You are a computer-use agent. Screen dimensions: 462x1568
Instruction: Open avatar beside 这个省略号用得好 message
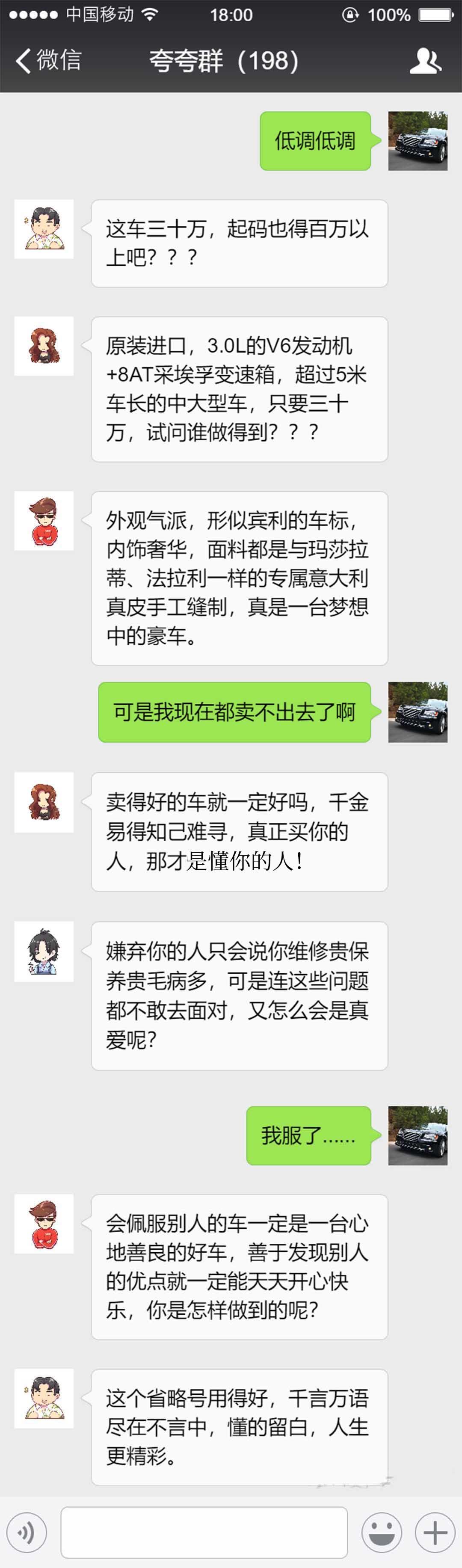(44, 1398)
